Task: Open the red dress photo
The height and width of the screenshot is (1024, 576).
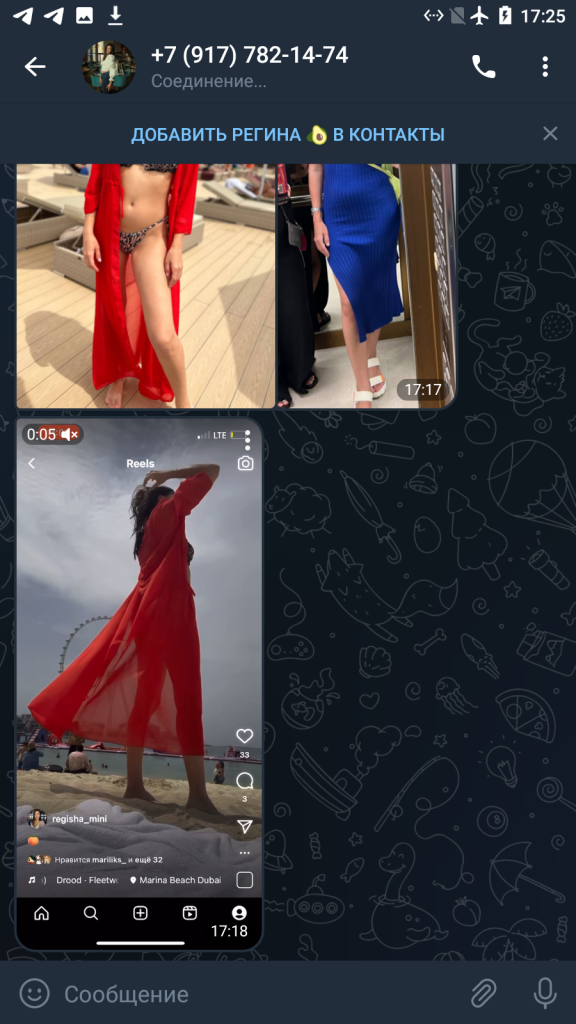Action: [146, 286]
